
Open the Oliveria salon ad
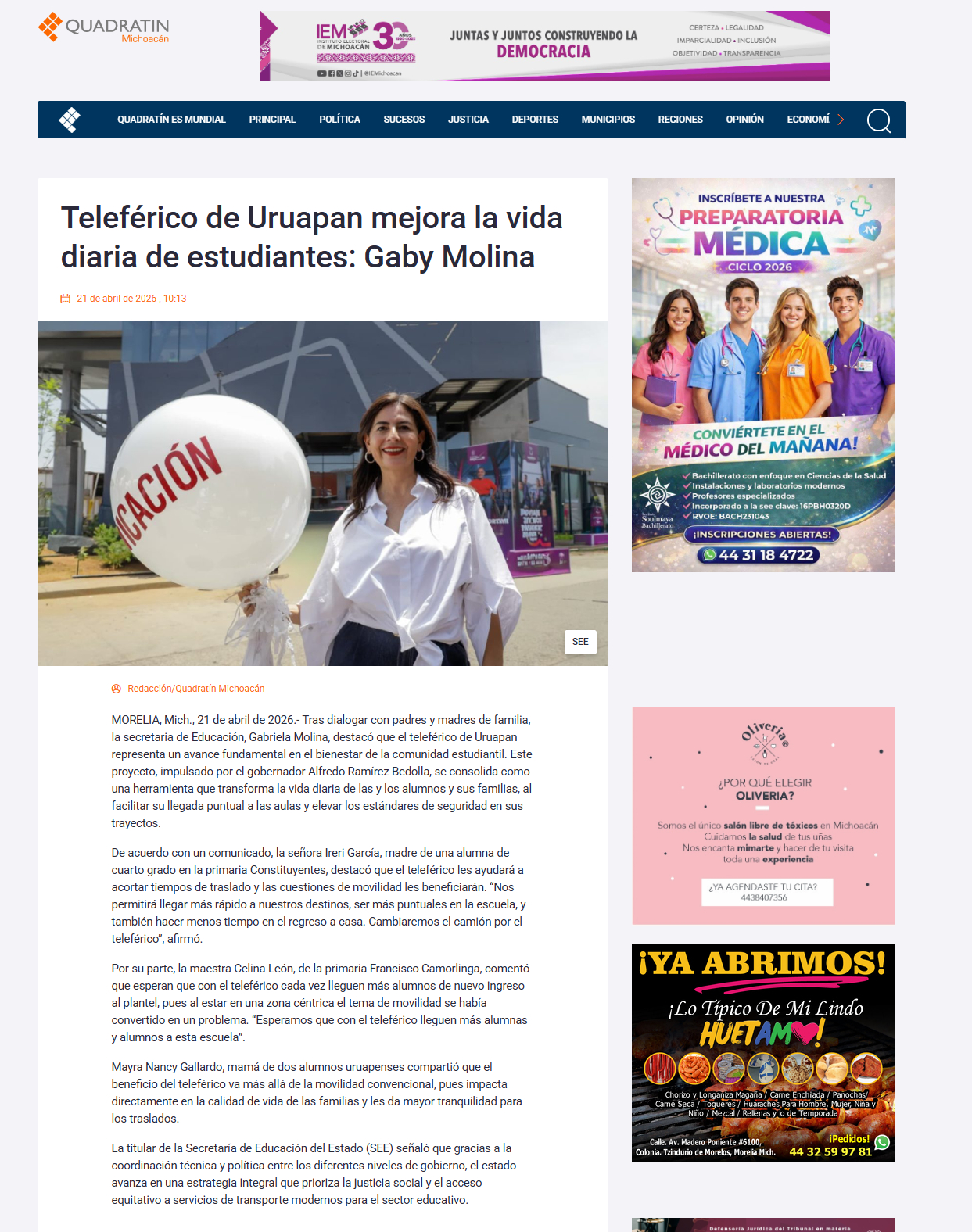click(x=763, y=815)
